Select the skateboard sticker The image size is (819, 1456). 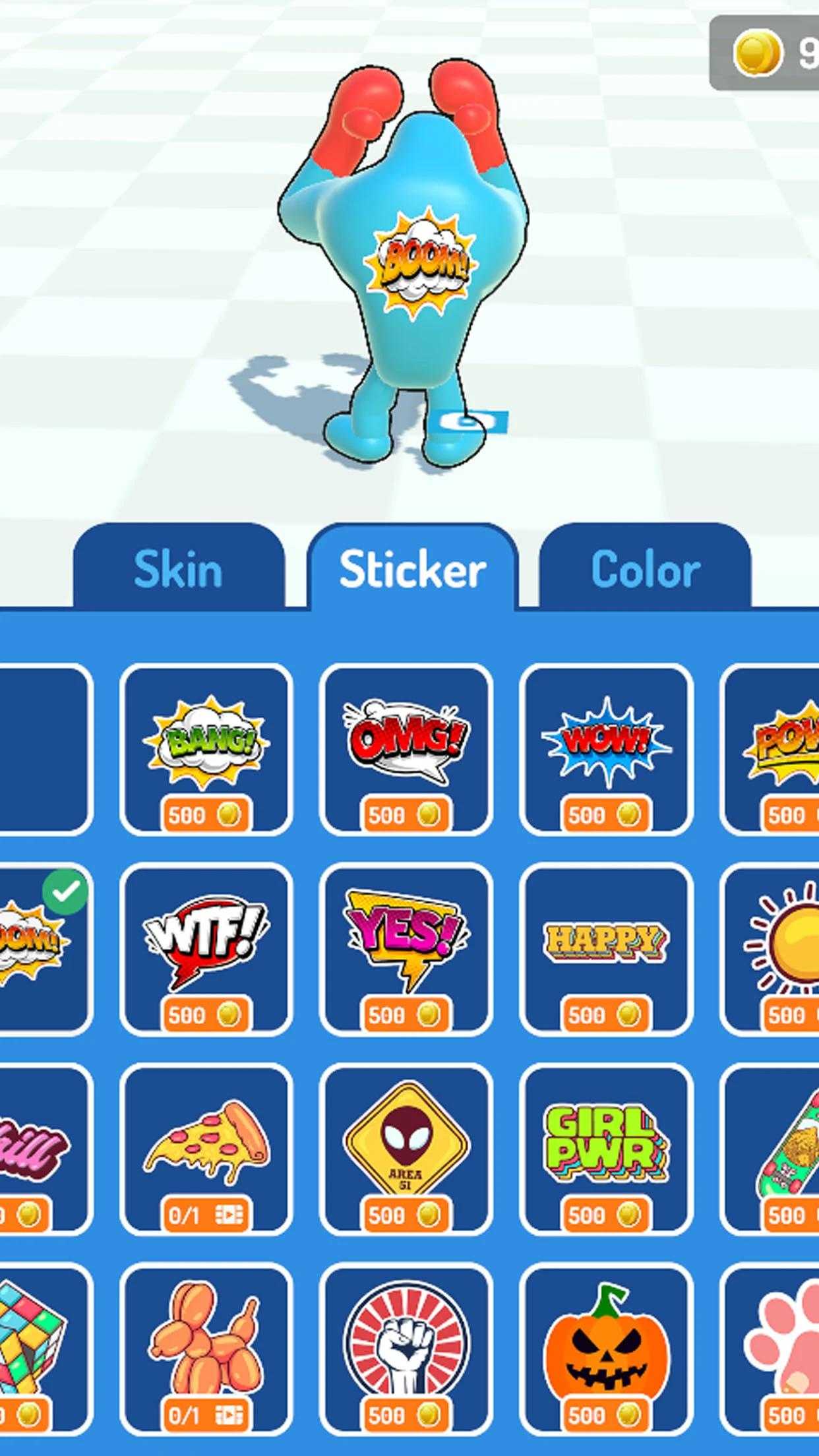click(770, 1150)
